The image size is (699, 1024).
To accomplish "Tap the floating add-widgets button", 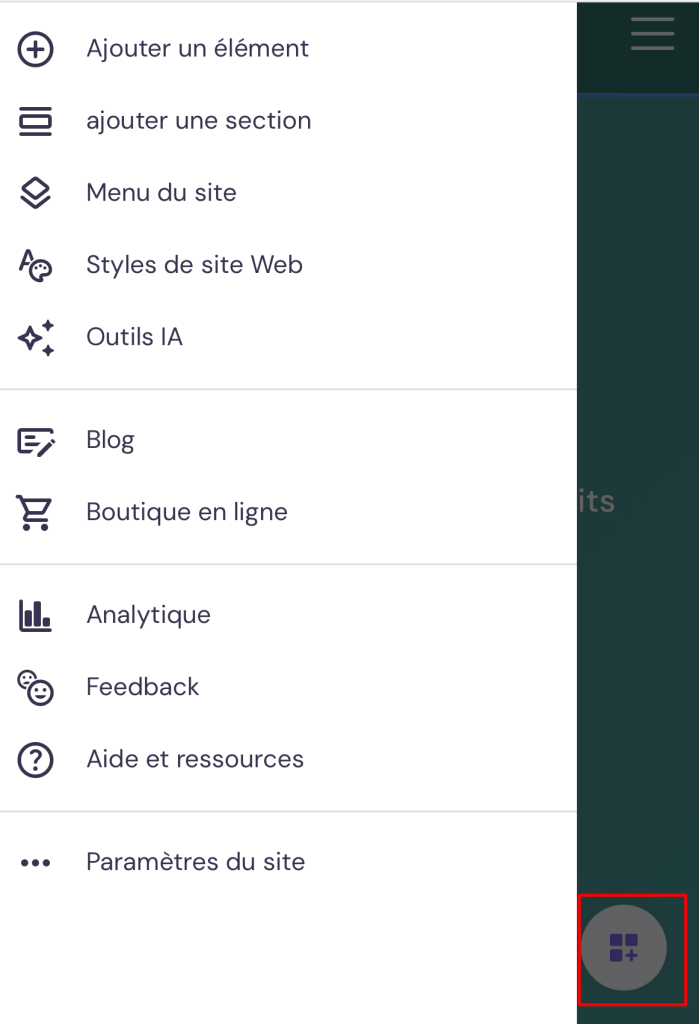I will click(624, 948).
